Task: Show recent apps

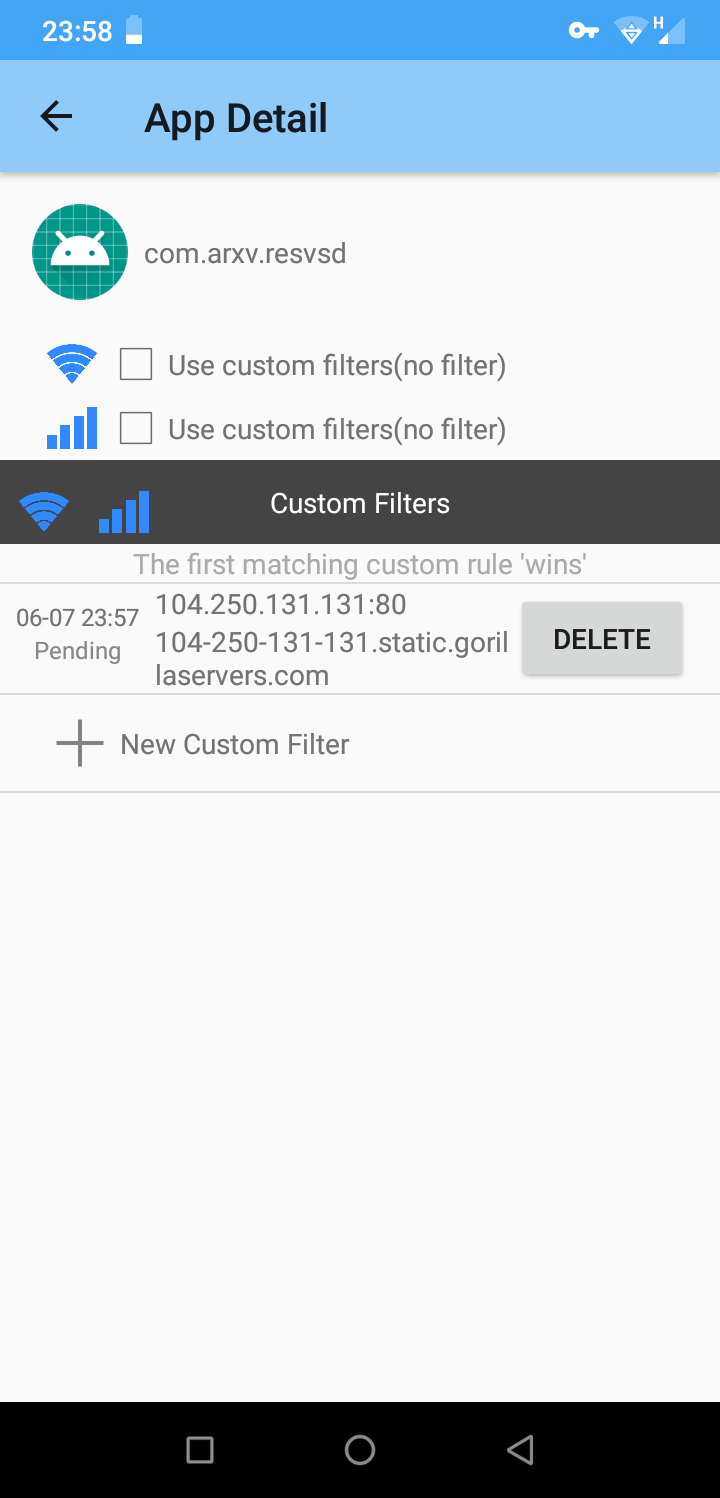Action: [x=200, y=1449]
